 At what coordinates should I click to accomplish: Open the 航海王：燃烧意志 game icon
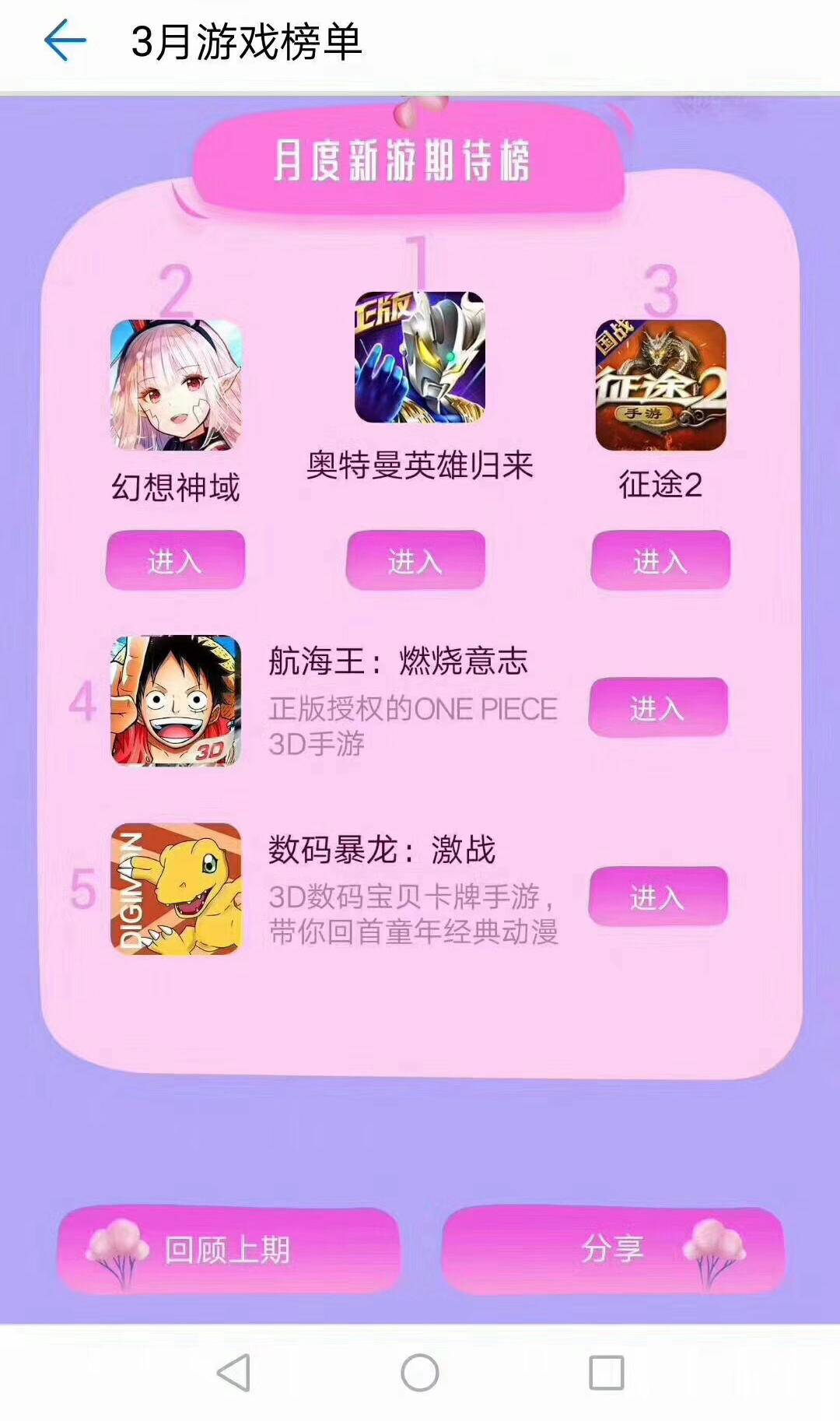[x=177, y=701]
